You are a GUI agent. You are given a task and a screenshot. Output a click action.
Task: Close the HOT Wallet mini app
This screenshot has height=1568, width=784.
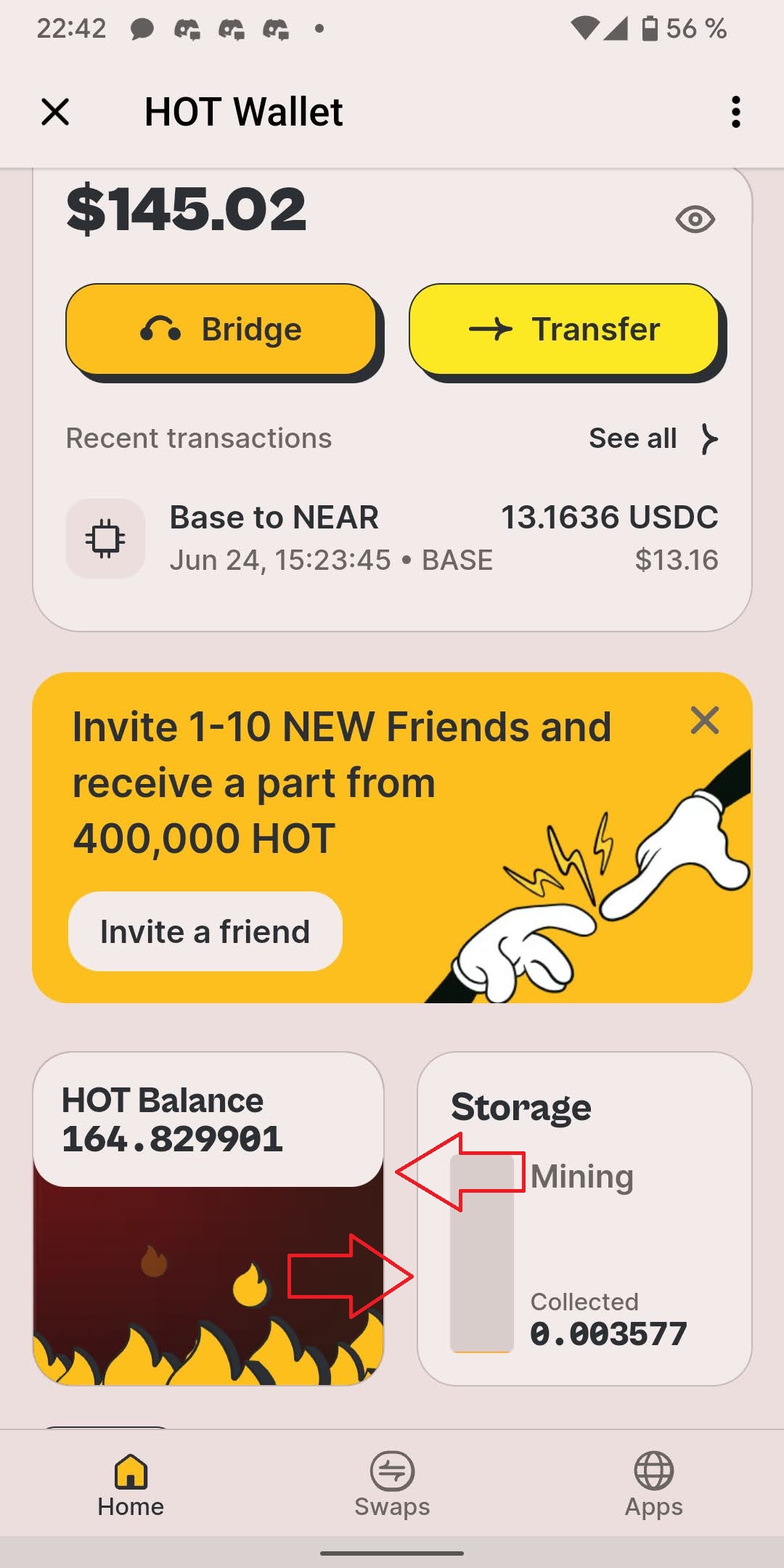point(55,113)
